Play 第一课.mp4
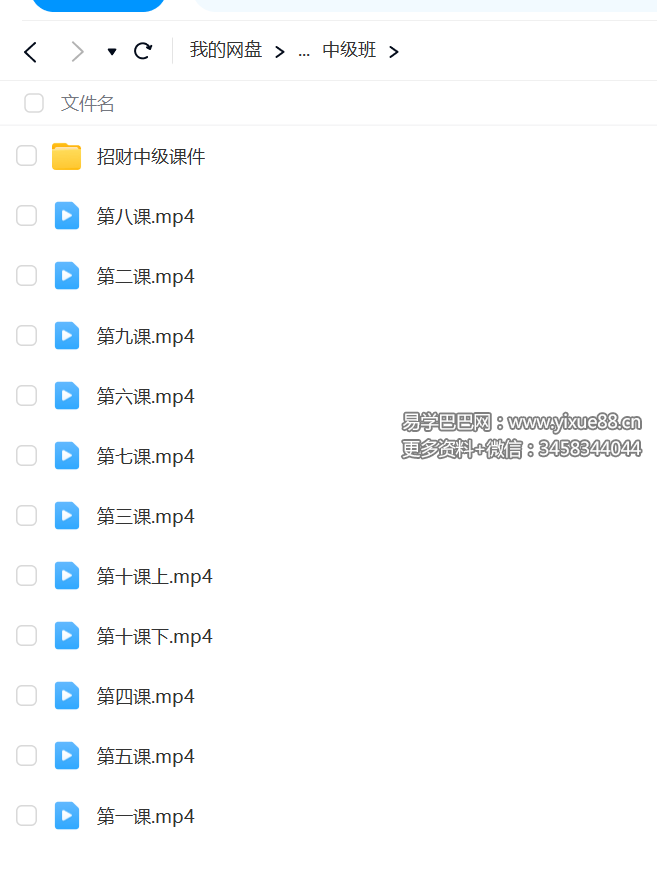The height and width of the screenshot is (871, 657). coord(145,816)
